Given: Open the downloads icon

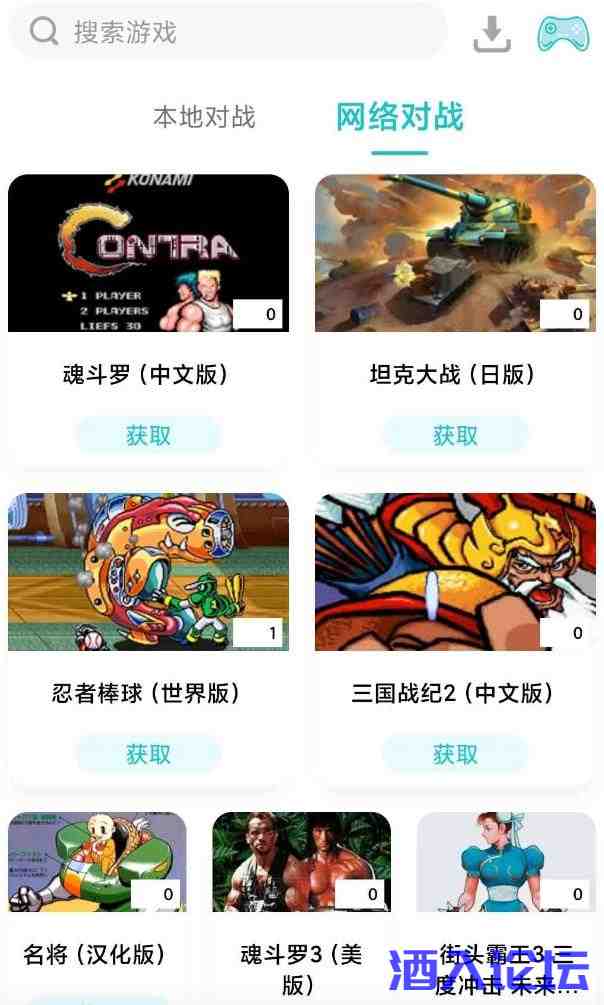Looking at the screenshot, I should pos(491,34).
